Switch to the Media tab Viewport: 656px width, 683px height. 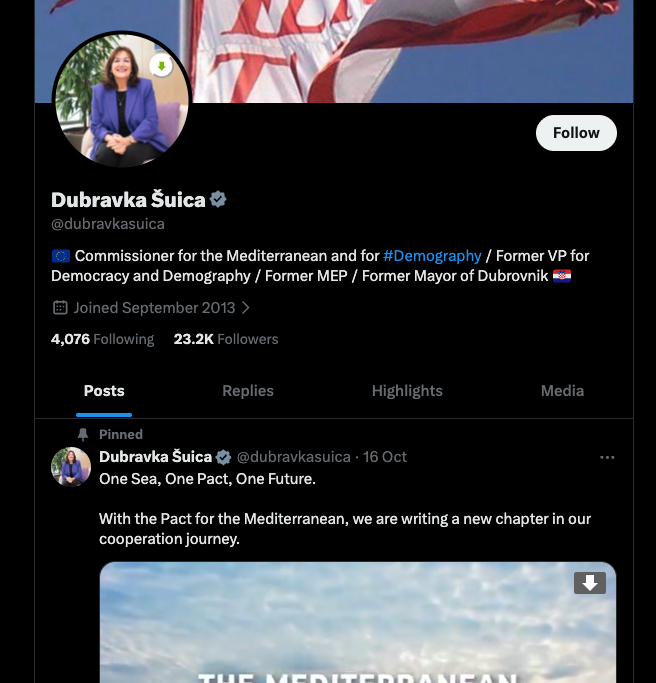[x=562, y=391]
